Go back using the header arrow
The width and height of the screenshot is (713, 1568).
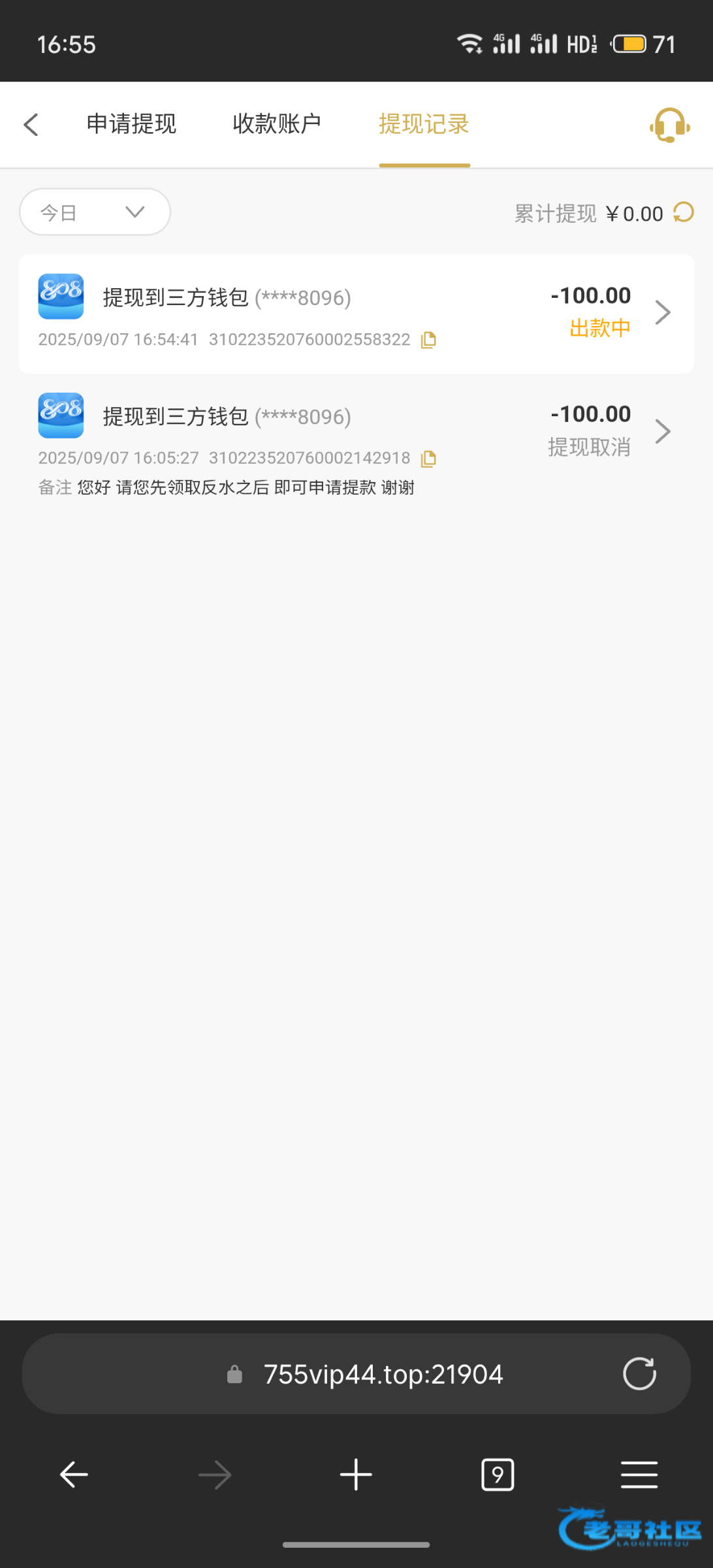pos(31,124)
